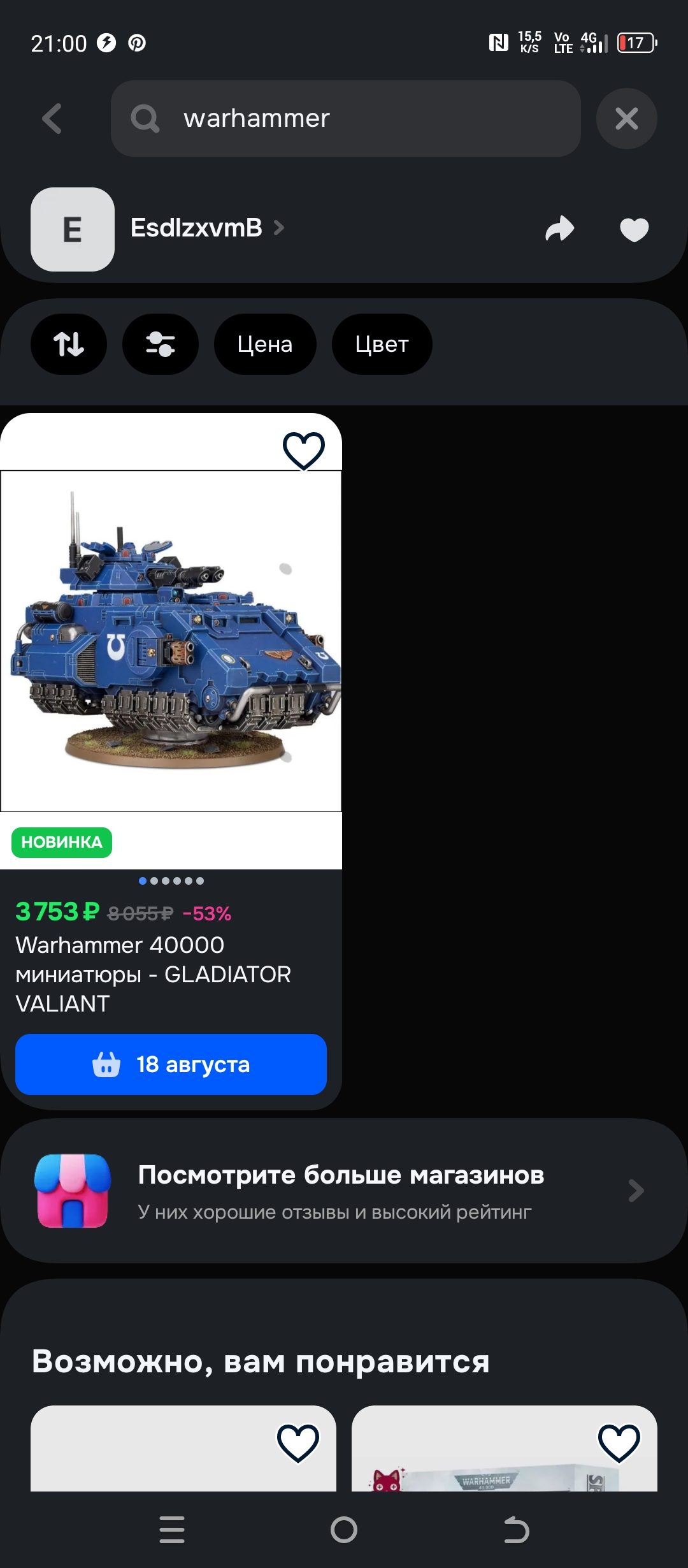688x1568 pixels.
Task: Tap the warhammer search field
Action: tap(346, 119)
